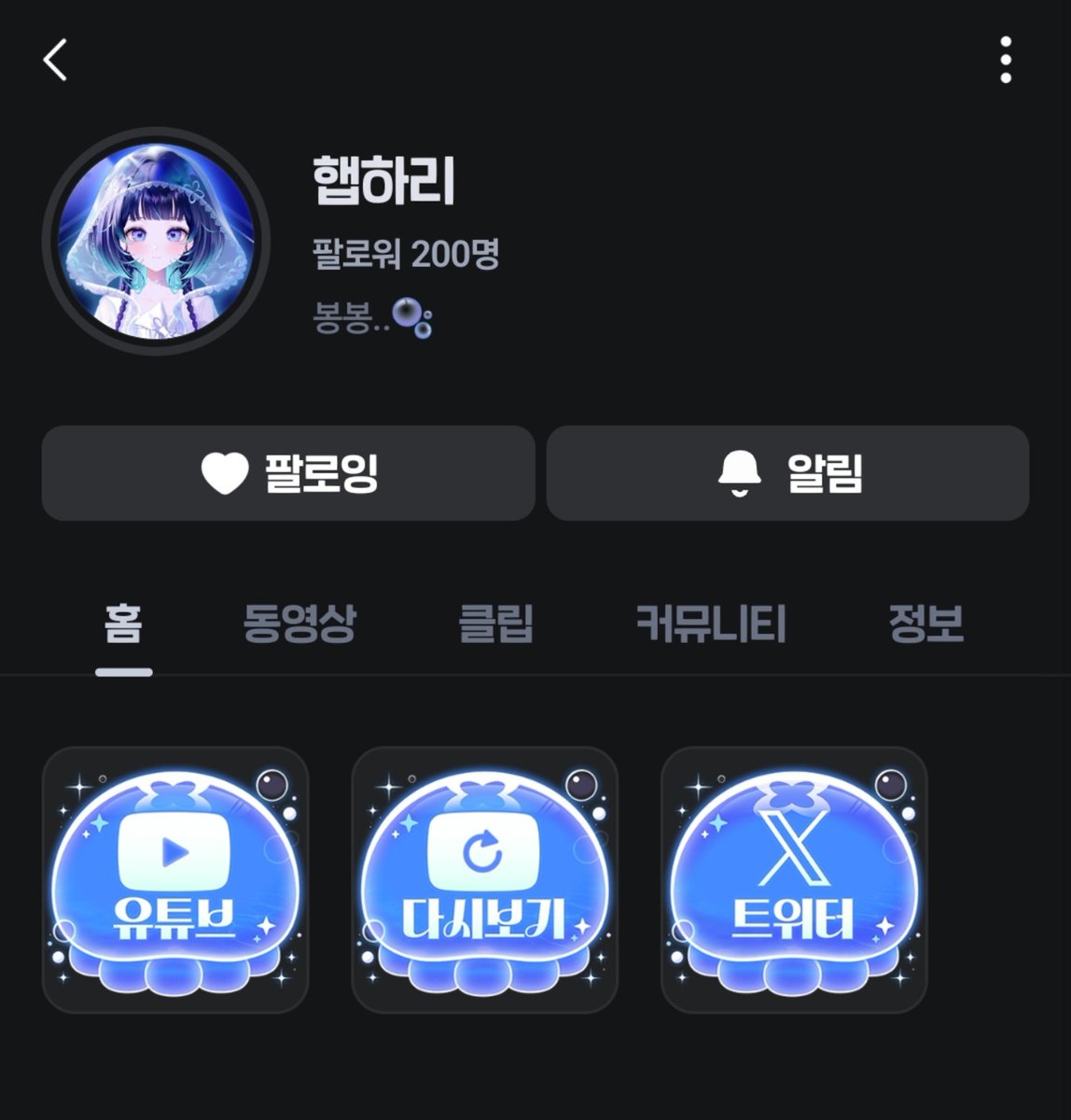
Task: Open the 유튜브 jellyfish link tile
Action: click(175, 879)
